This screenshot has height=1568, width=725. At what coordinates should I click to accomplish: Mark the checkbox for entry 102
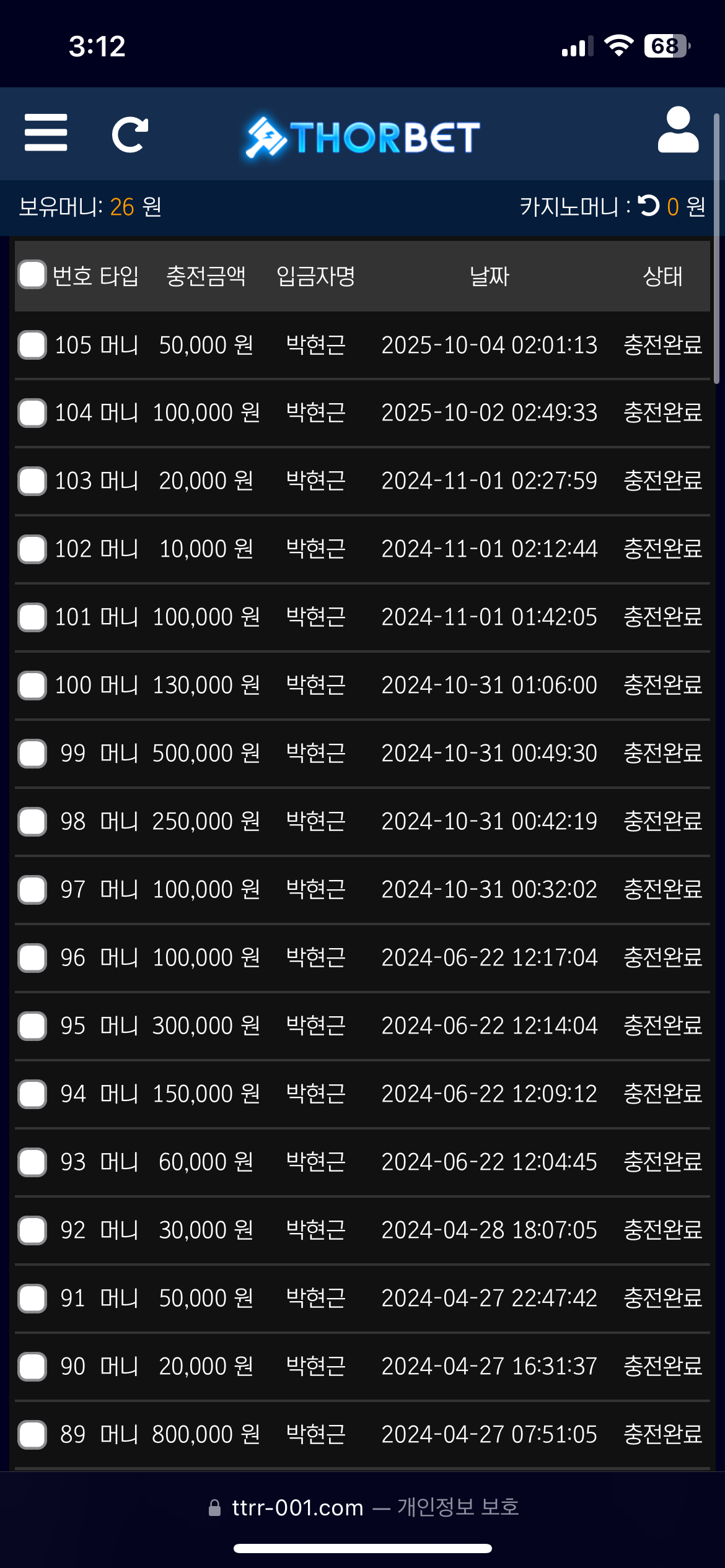click(x=32, y=549)
